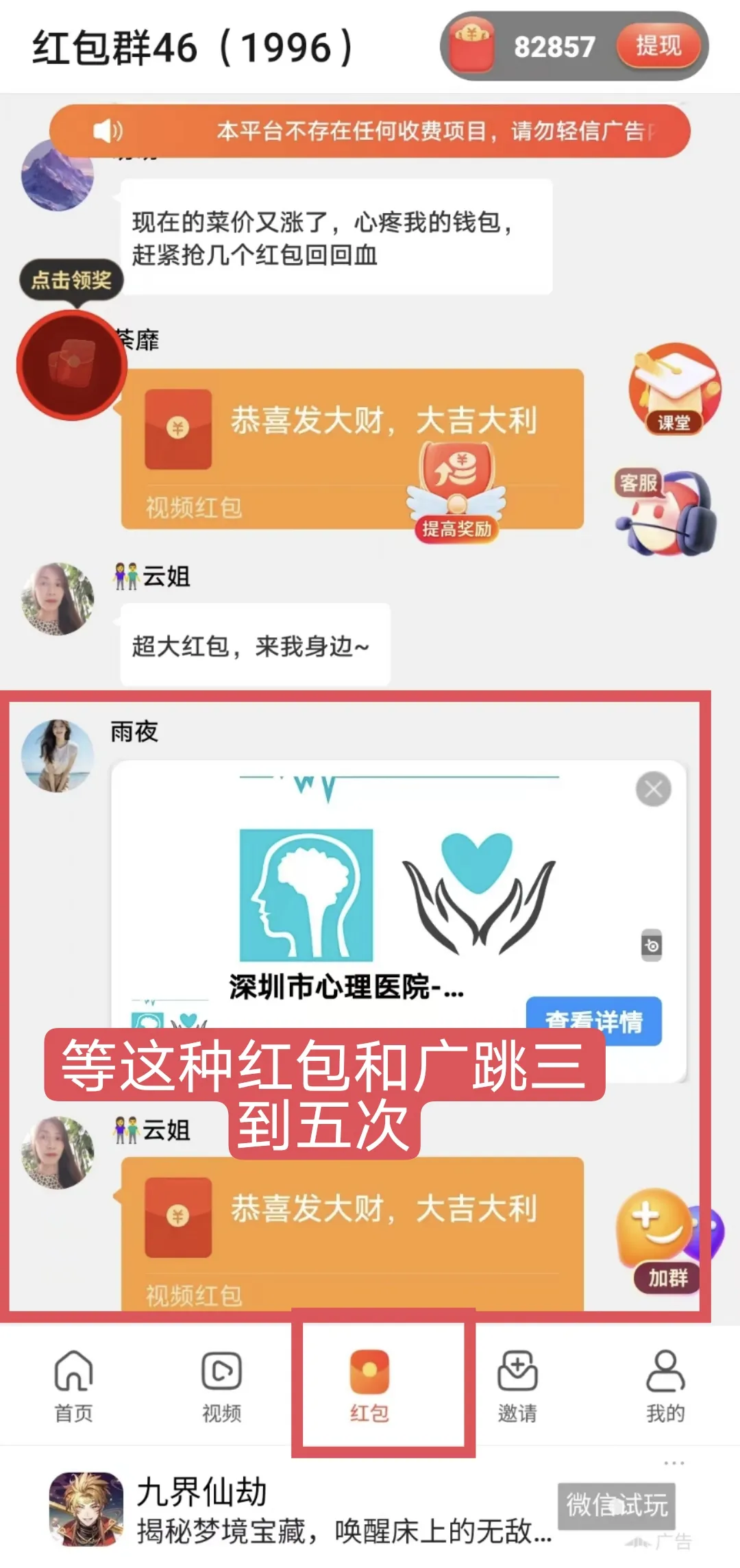Tap the speaker announcement banner
740x1568 pixels.
[370, 131]
